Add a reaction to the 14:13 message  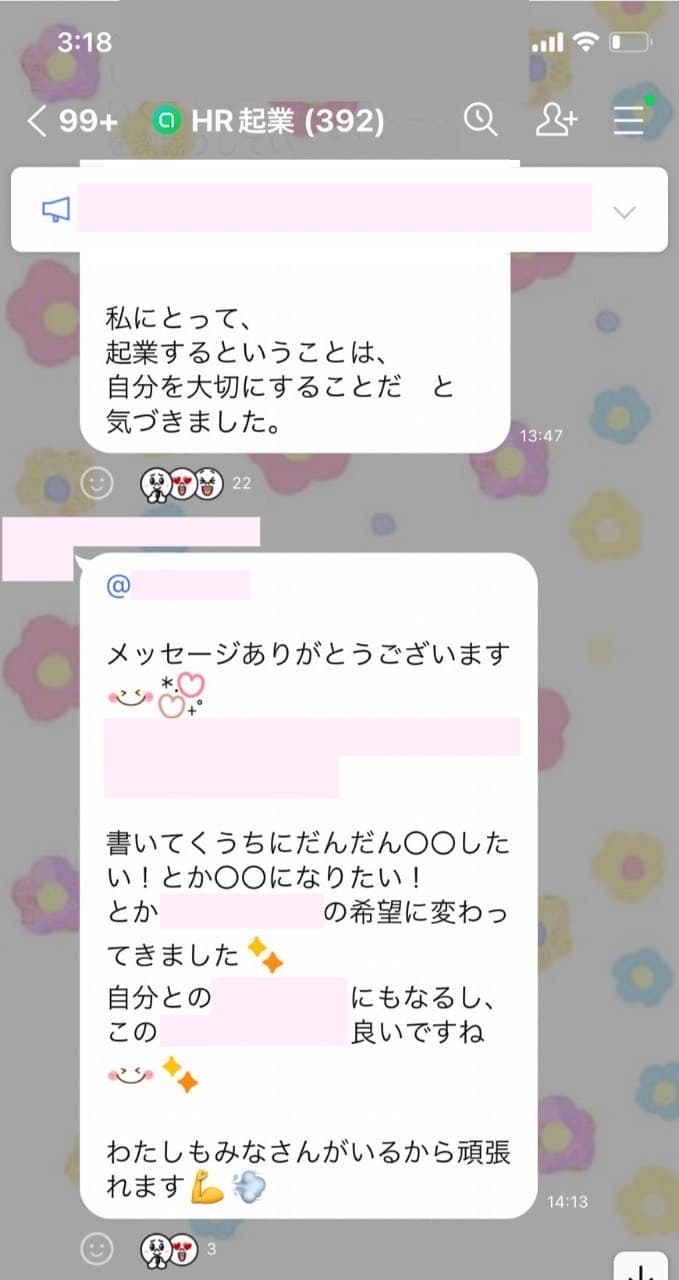(97, 1248)
